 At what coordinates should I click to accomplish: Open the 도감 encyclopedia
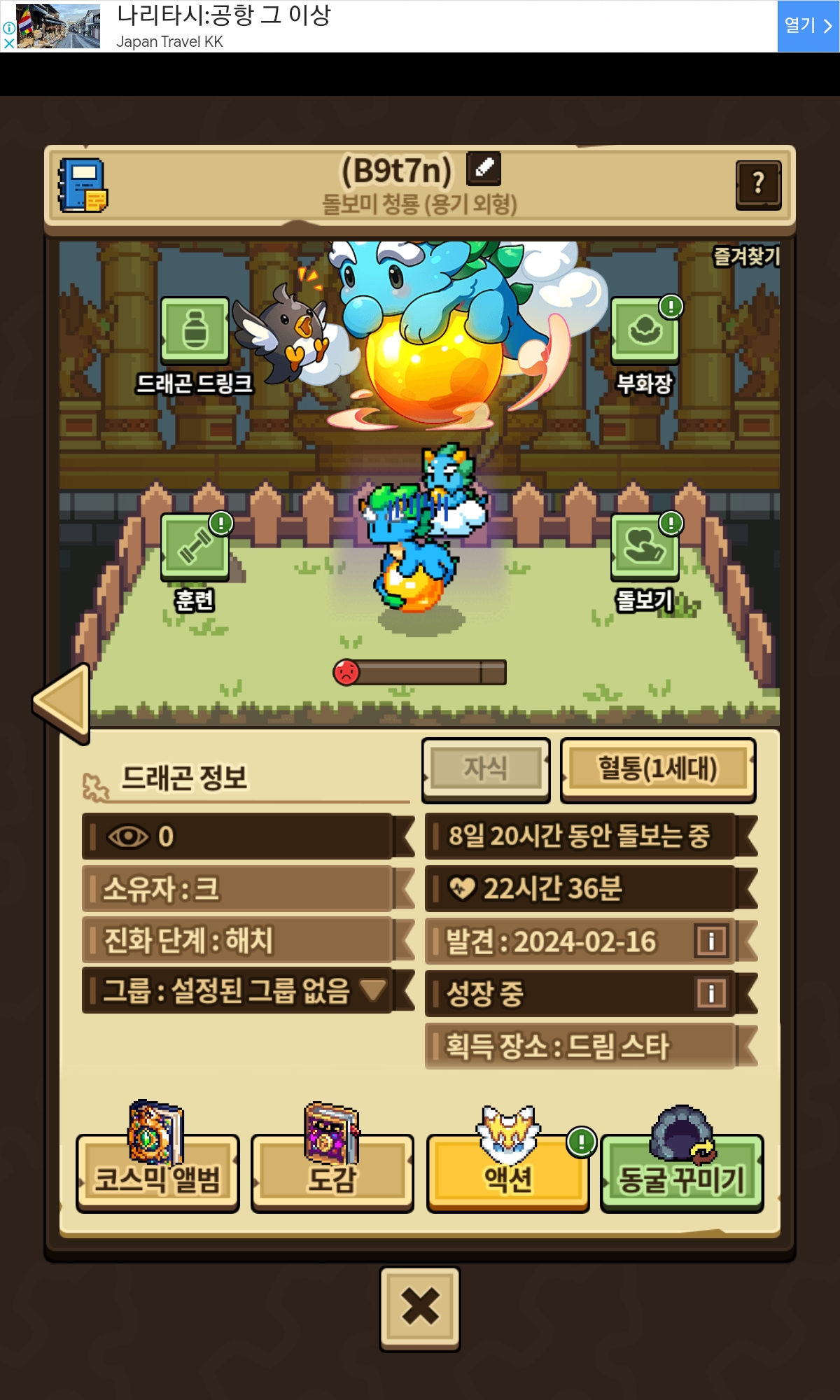[x=332, y=1173]
